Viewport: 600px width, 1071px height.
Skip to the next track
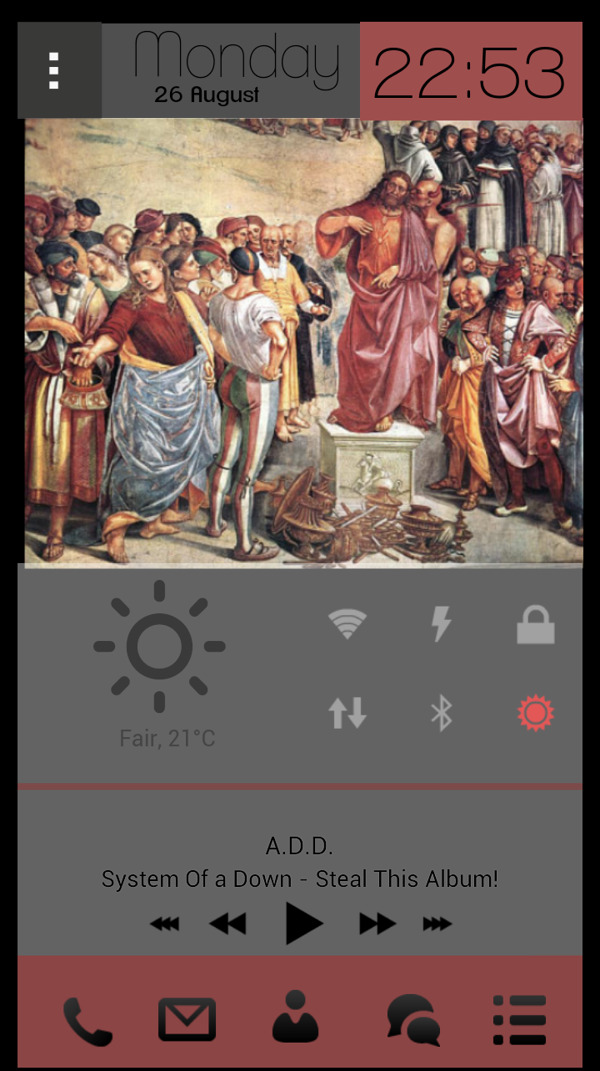click(437, 924)
